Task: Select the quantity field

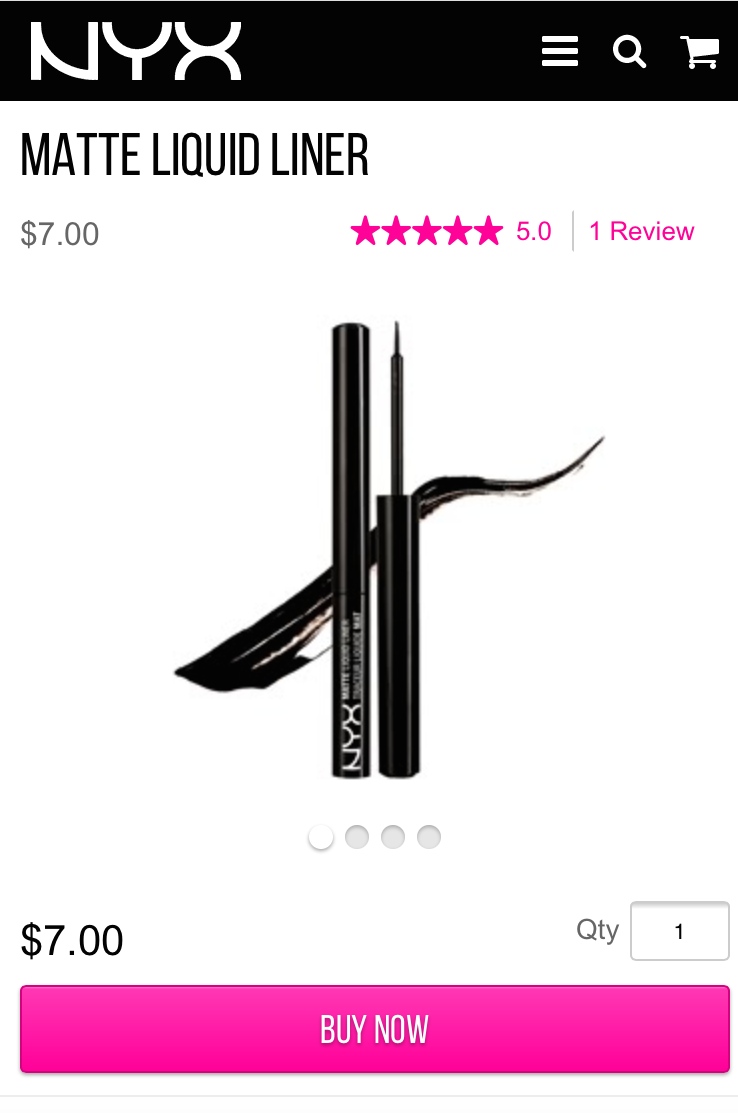Action: (x=679, y=931)
